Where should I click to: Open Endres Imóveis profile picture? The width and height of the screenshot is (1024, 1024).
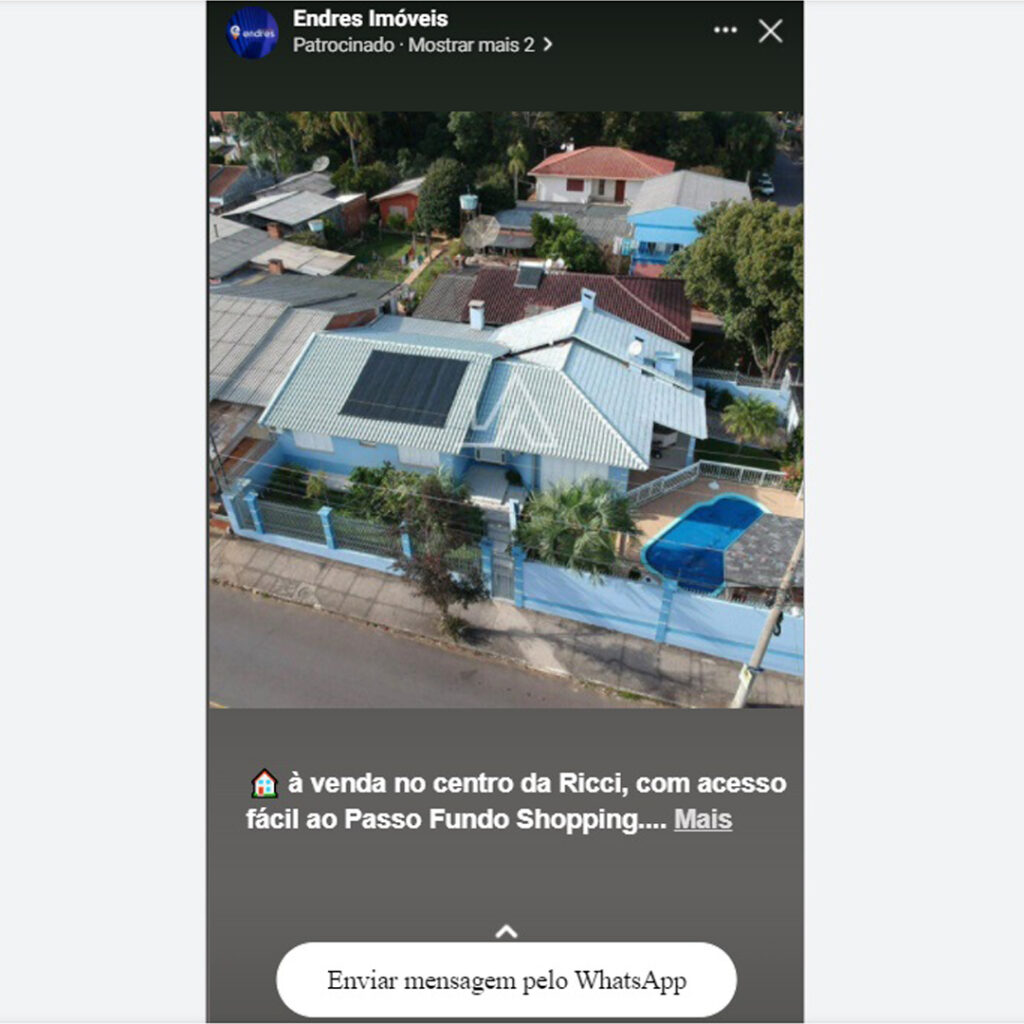tap(252, 32)
